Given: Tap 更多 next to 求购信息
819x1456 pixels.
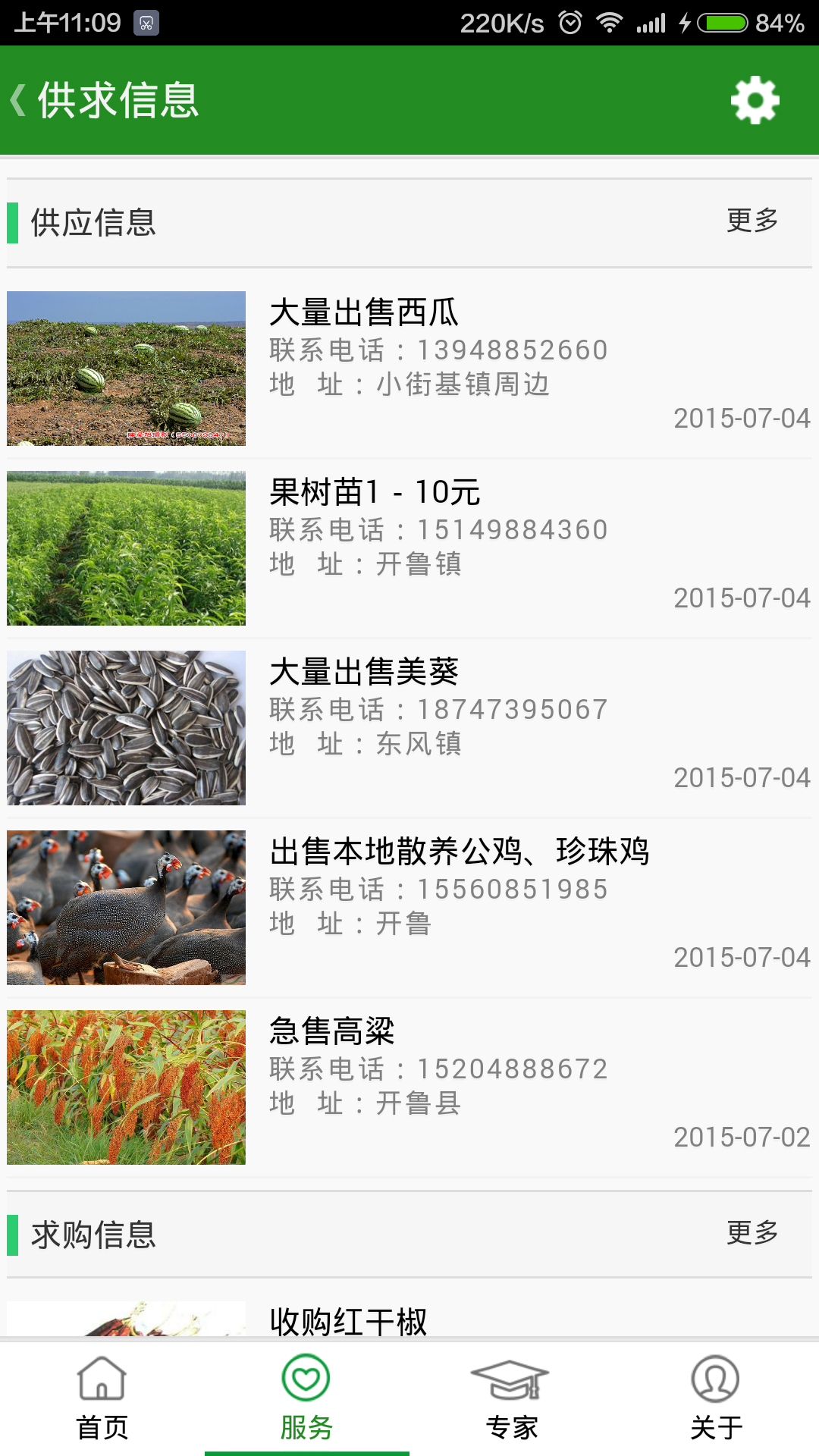Looking at the screenshot, I should [x=752, y=1234].
